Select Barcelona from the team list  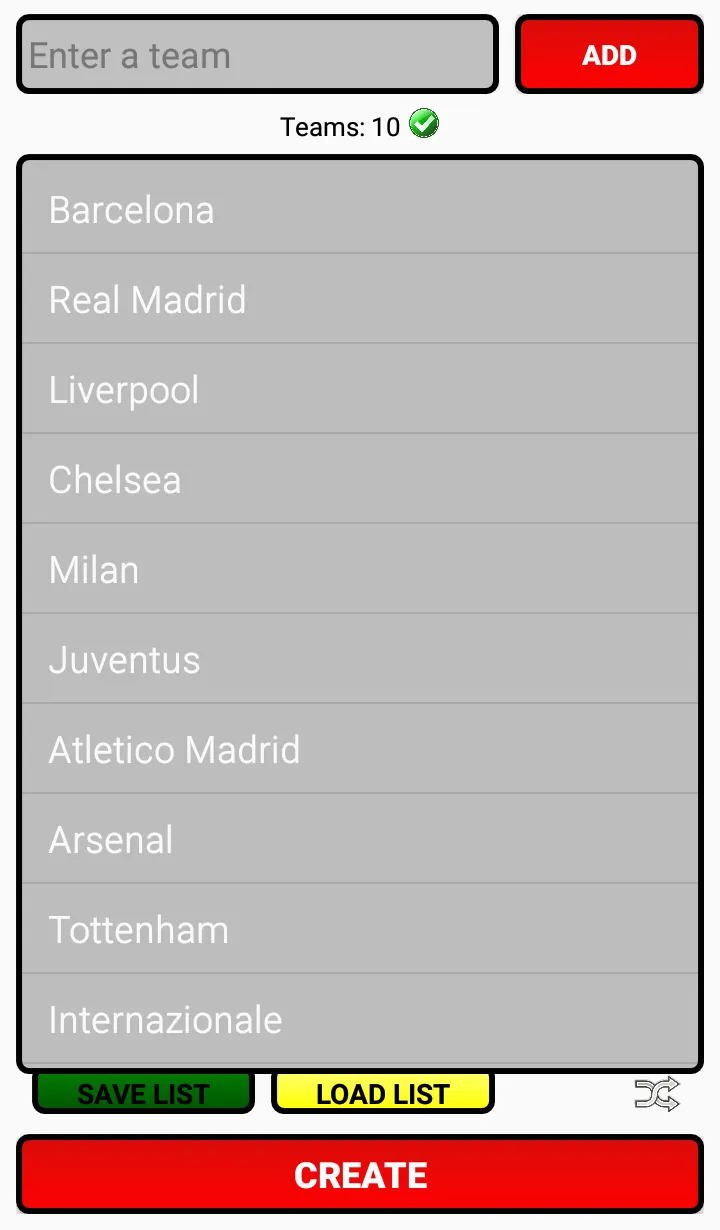(x=360, y=209)
